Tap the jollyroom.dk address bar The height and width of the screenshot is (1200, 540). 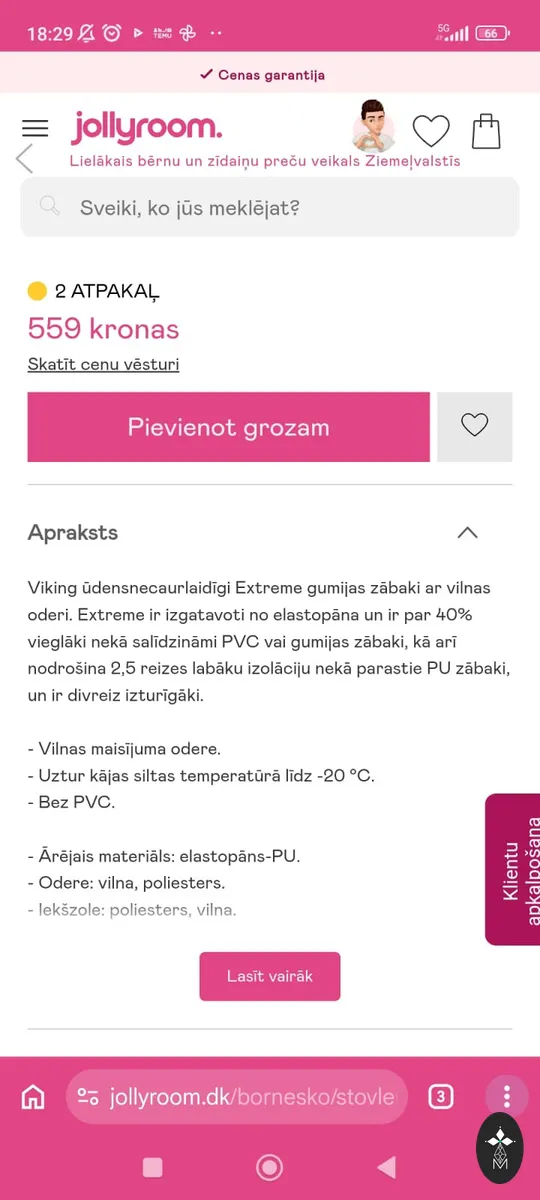click(x=237, y=1097)
